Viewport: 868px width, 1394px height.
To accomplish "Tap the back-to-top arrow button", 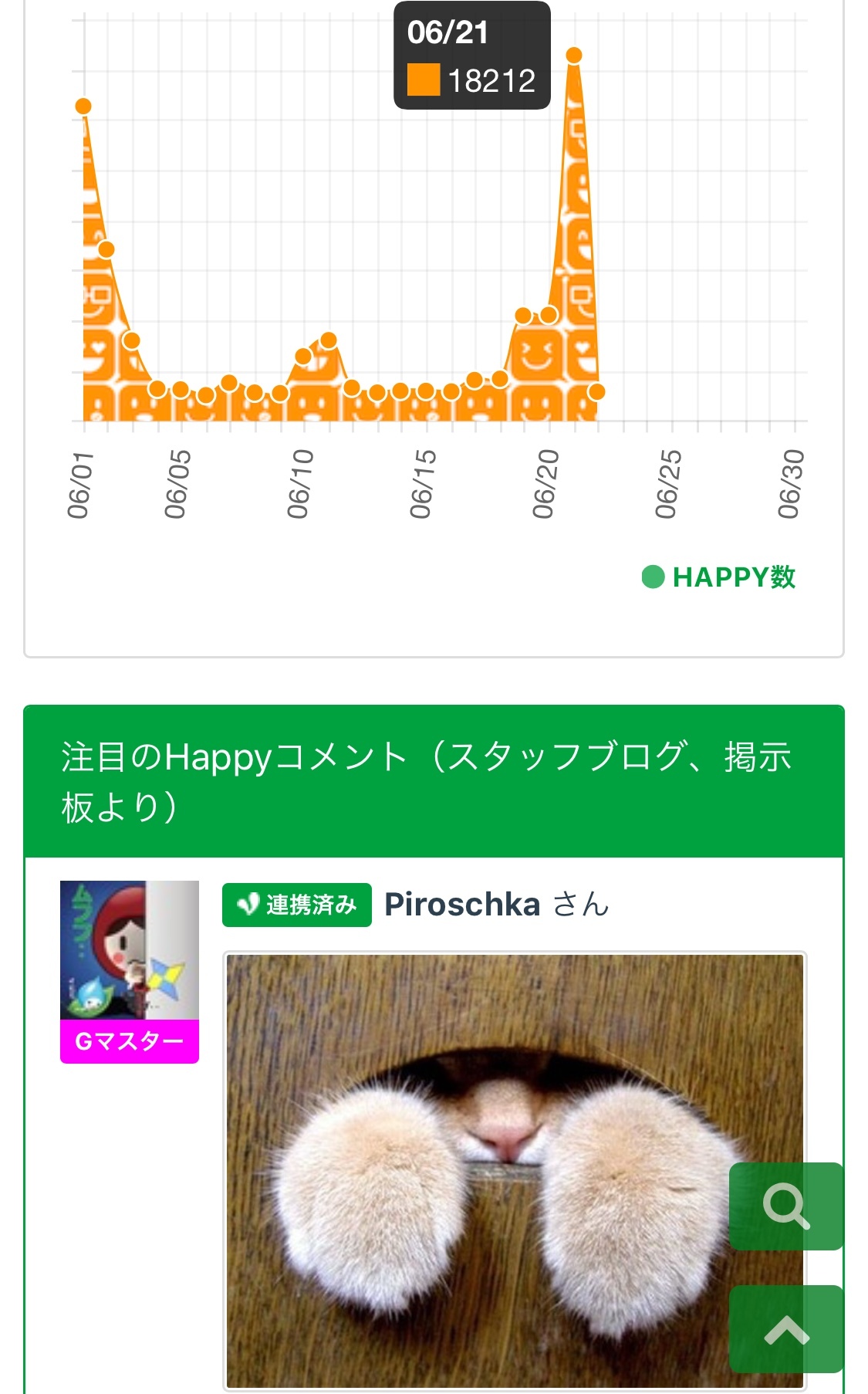I will tap(785, 1329).
